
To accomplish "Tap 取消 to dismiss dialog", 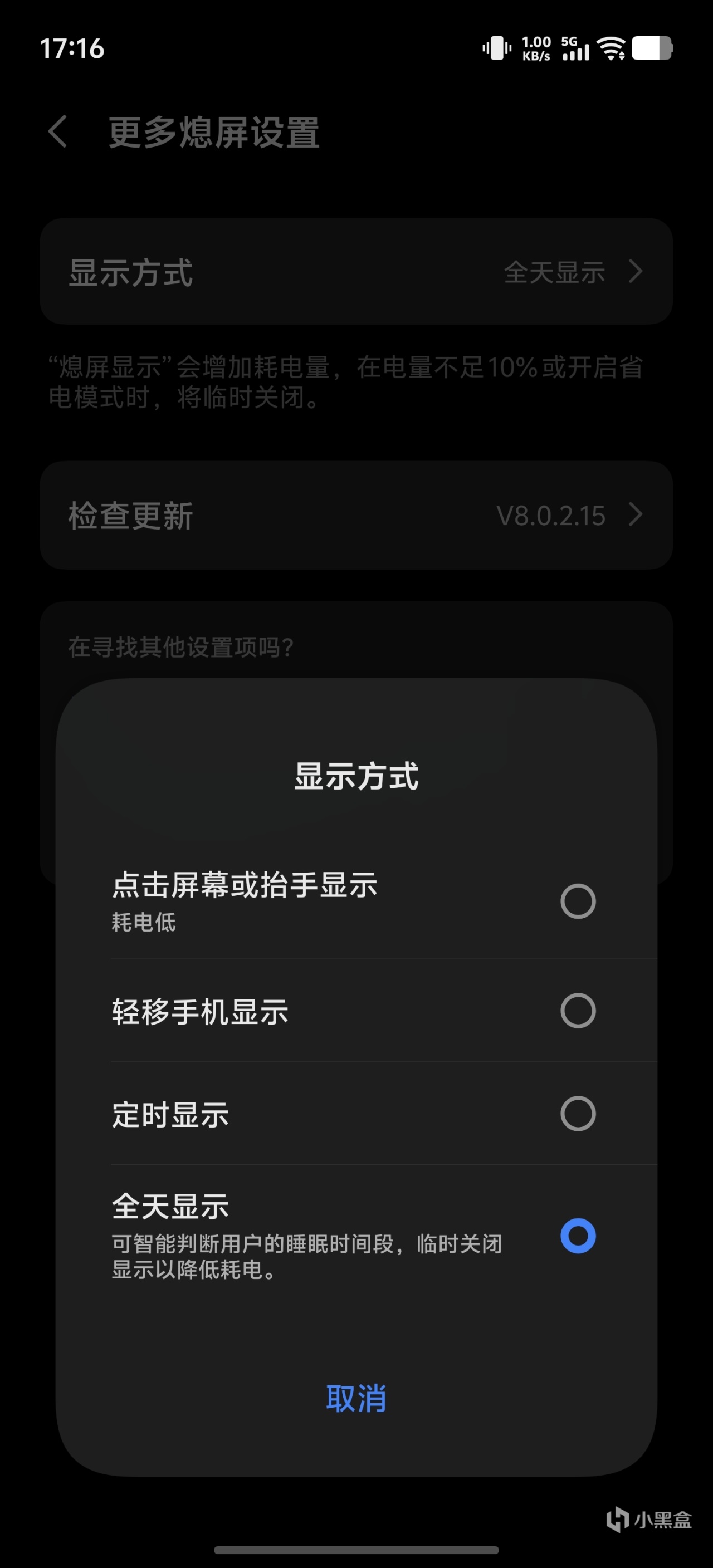I will (356, 1399).
